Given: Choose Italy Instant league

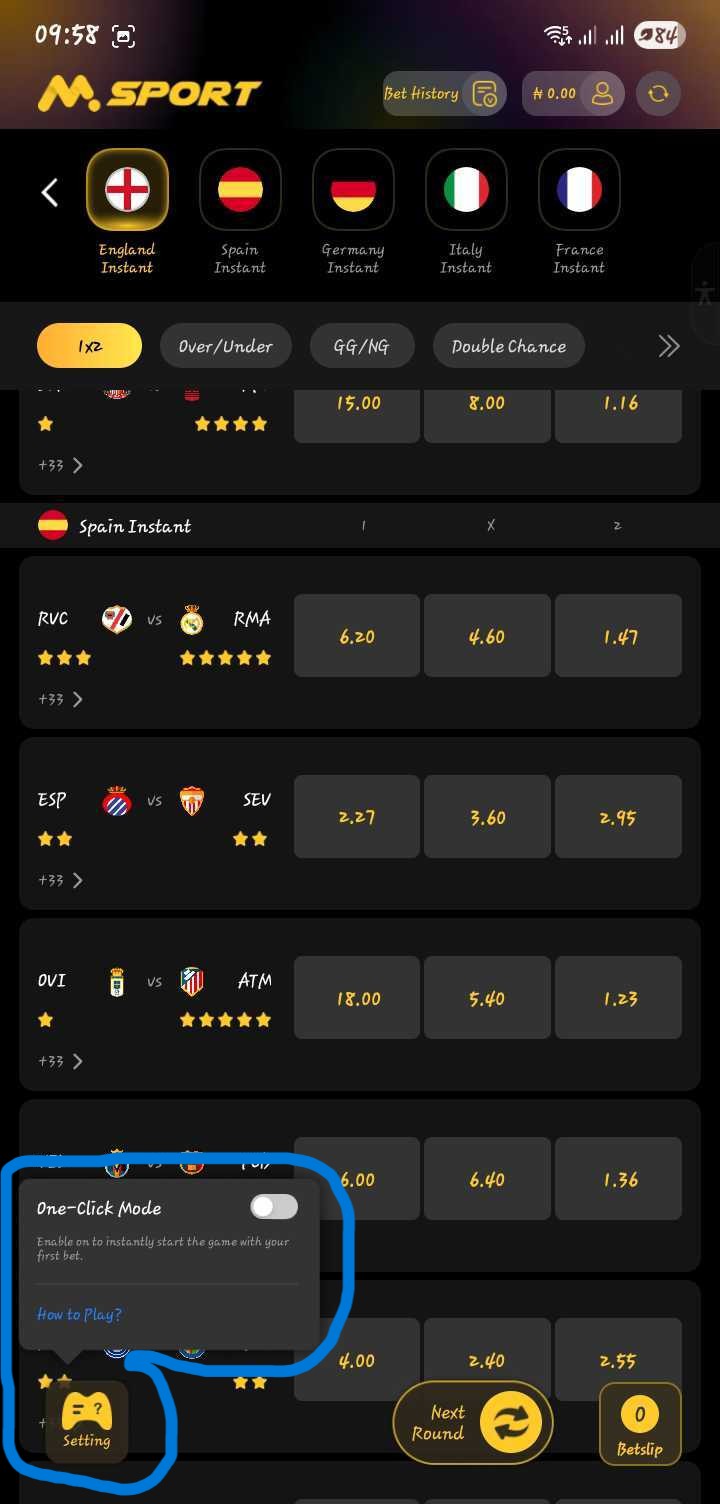Looking at the screenshot, I should [466, 191].
